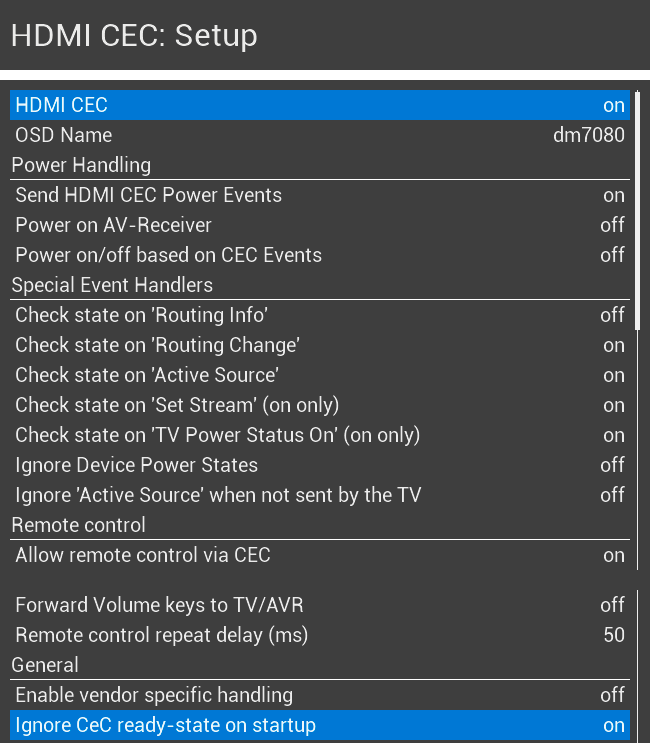
Task: Select Remote control repeat delay (ms)
Action: [320, 635]
